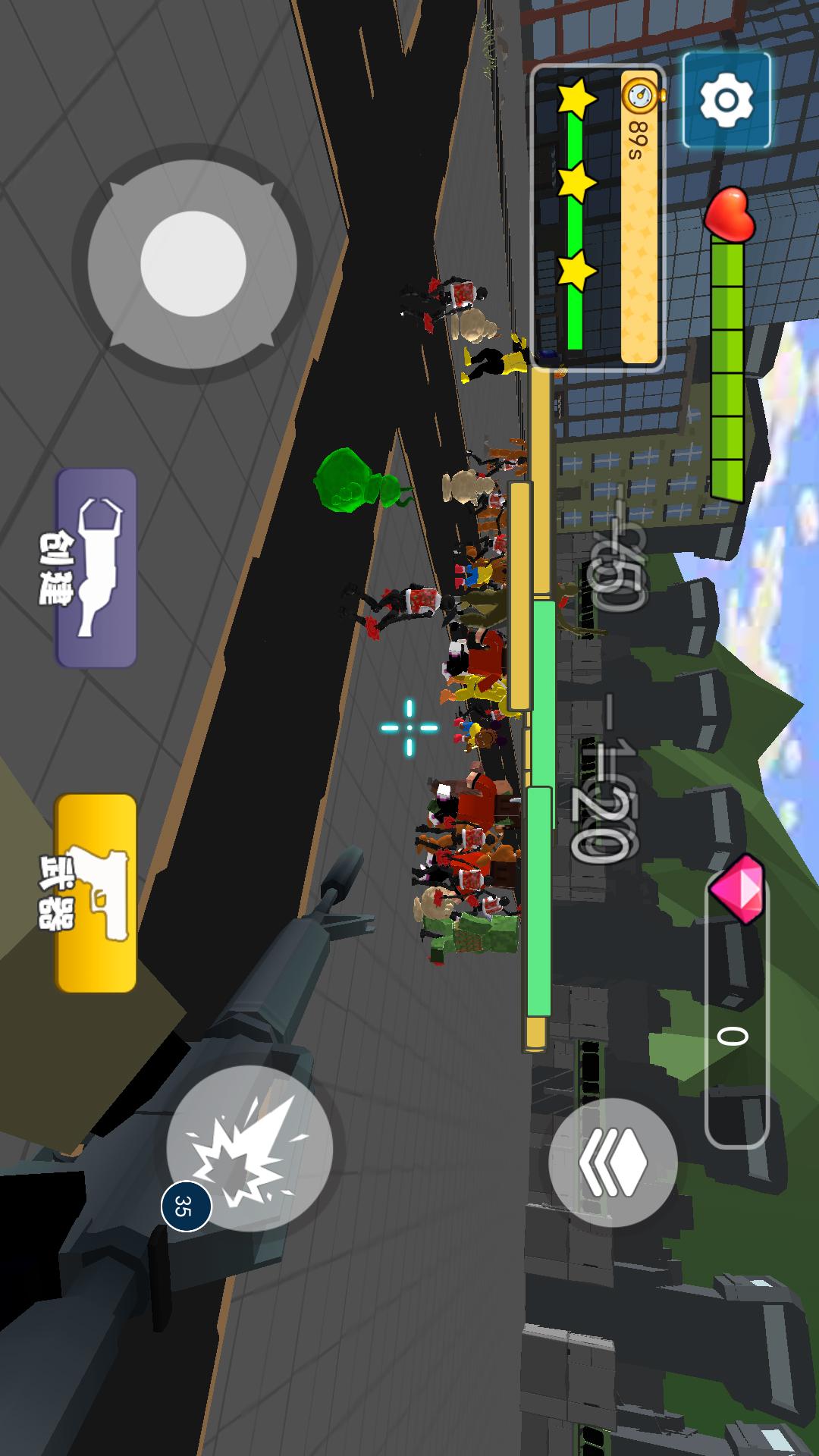Fire the weapon with the shoot button
The image size is (819, 1456).
[x=249, y=1148]
